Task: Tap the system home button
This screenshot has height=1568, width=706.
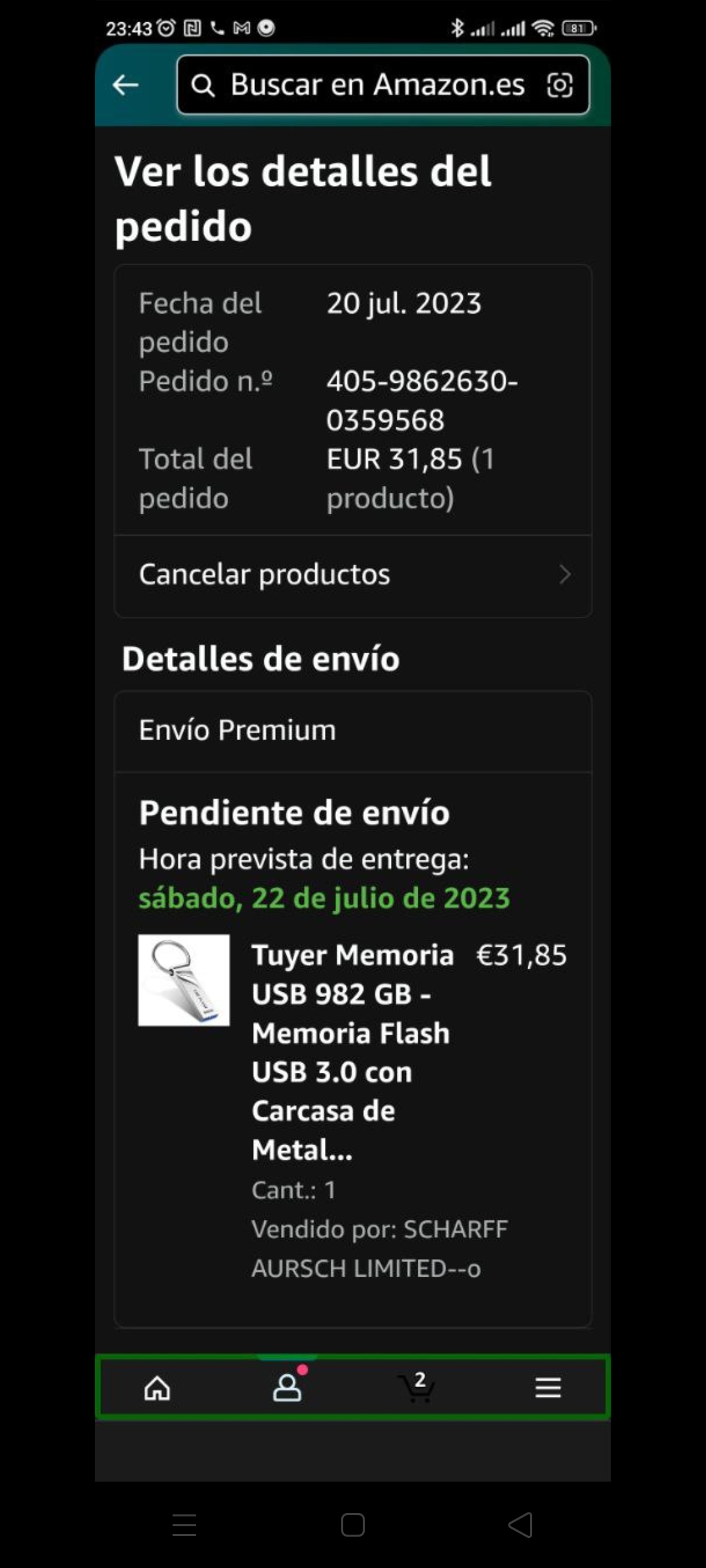Action: [x=353, y=1525]
